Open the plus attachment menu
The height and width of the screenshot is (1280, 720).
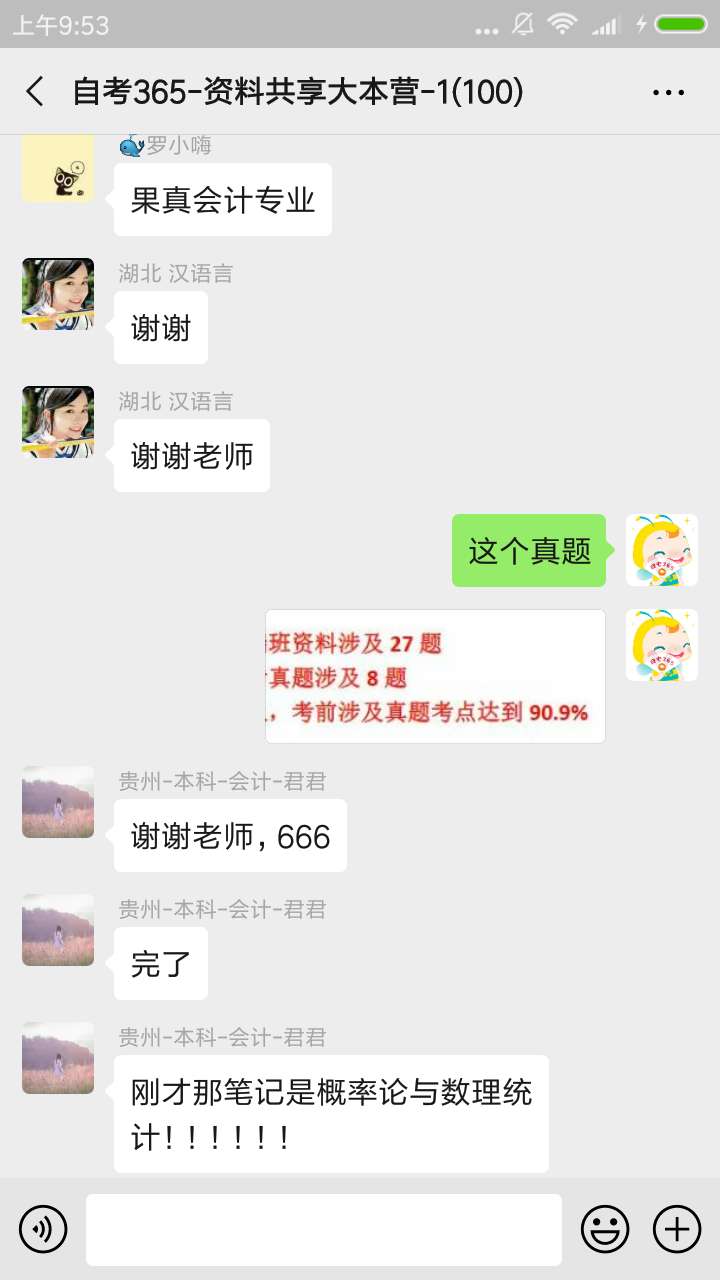677,1229
